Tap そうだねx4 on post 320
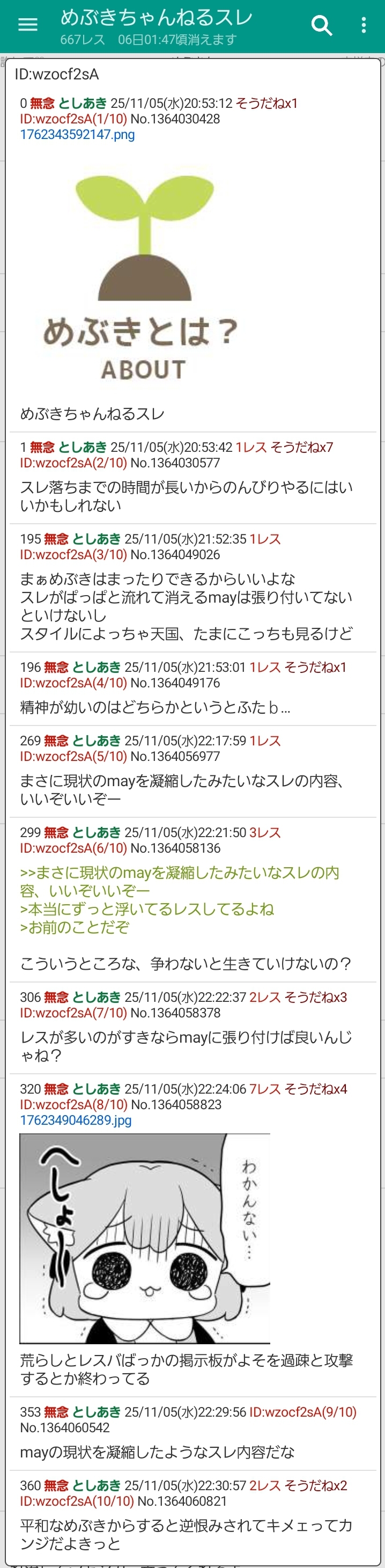The height and width of the screenshot is (1568, 385). pyautogui.click(x=316, y=1089)
